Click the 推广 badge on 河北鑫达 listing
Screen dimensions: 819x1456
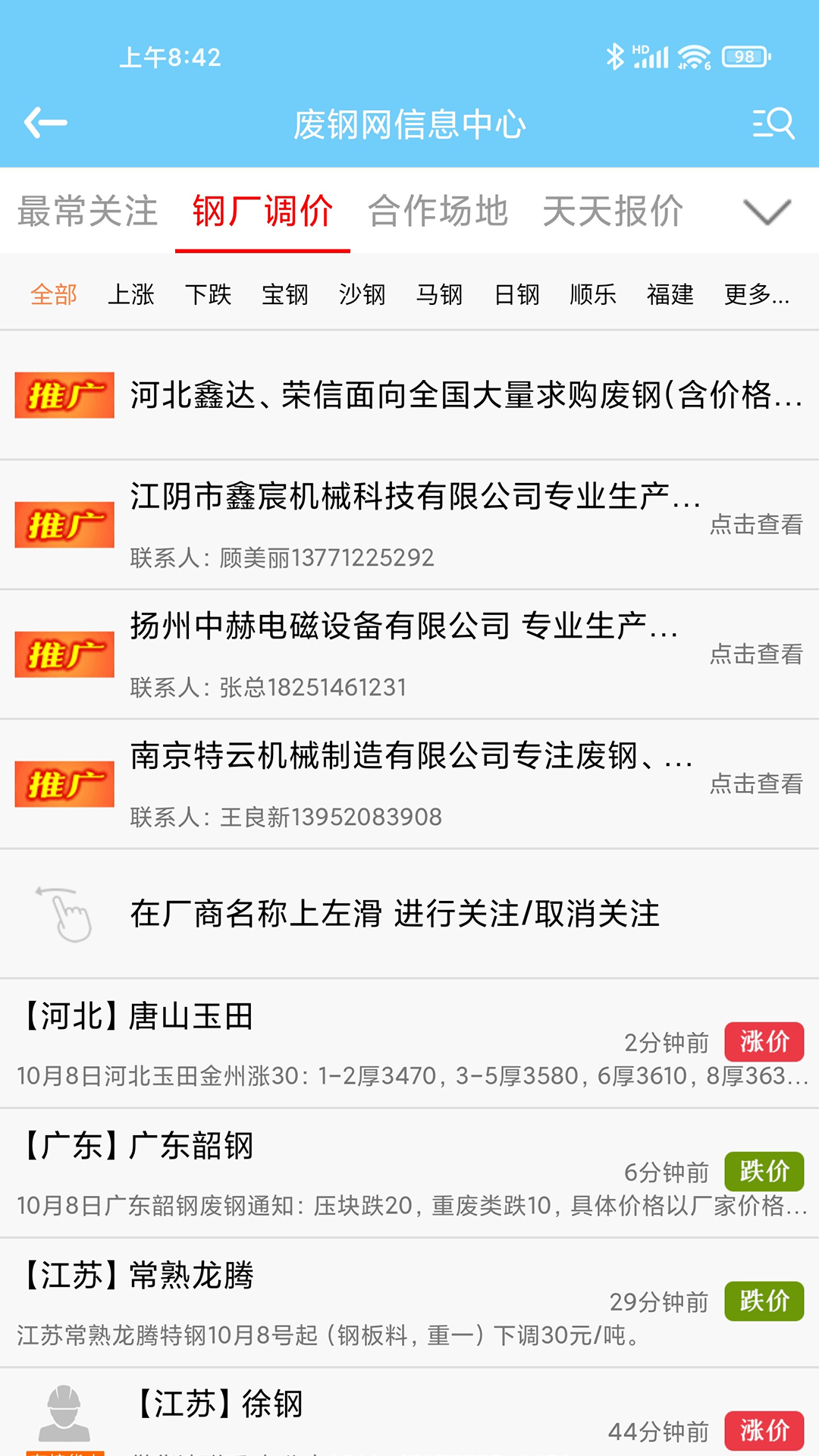(x=64, y=395)
